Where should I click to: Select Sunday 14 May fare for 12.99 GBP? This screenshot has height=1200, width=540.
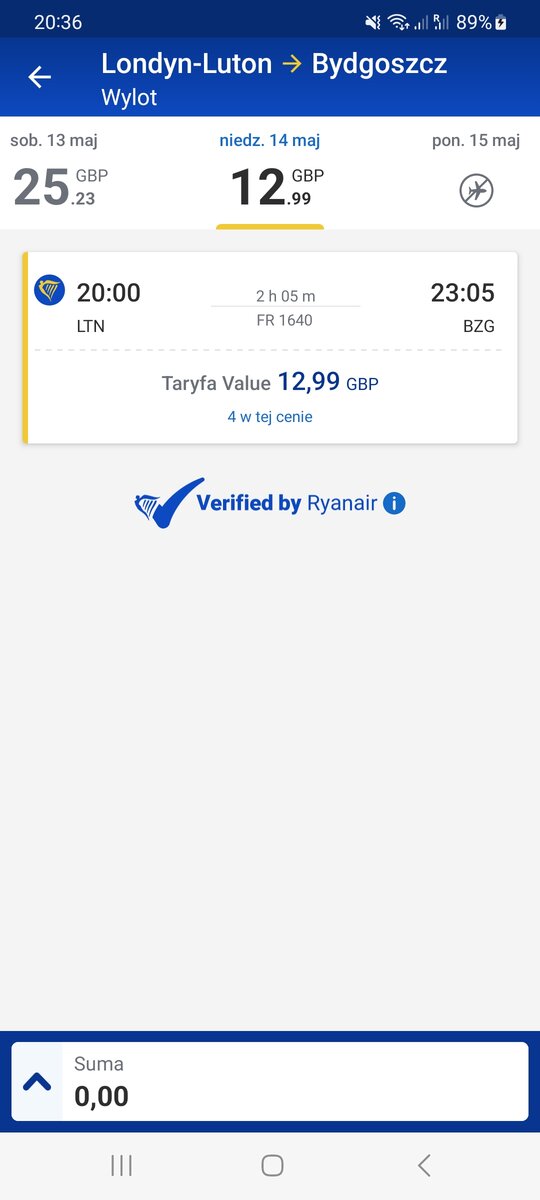pyautogui.click(x=270, y=173)
